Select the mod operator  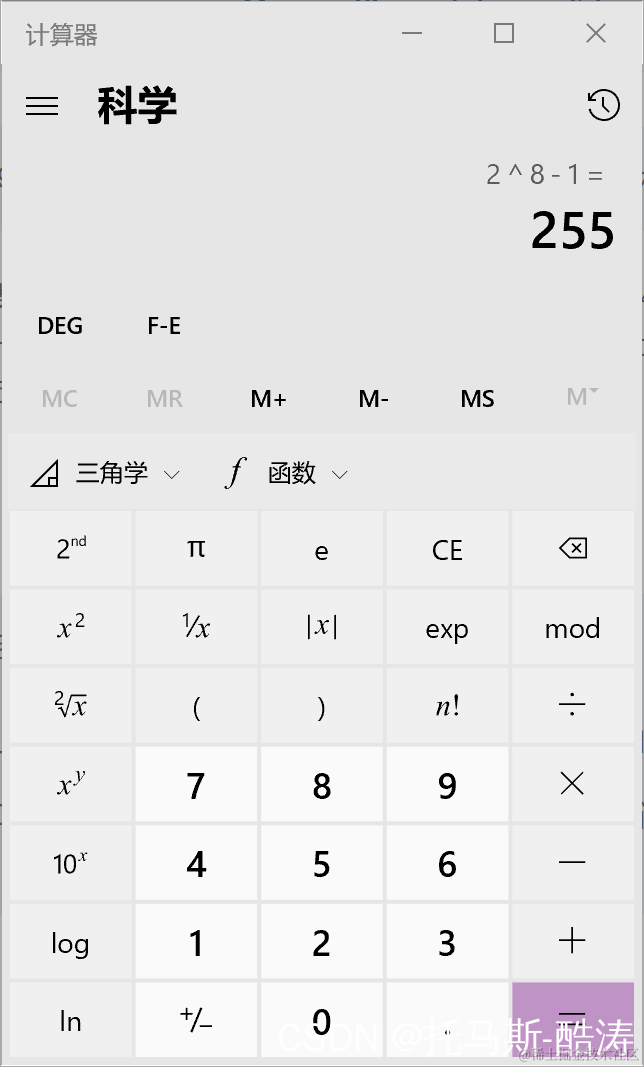click(x=572, y=628)
